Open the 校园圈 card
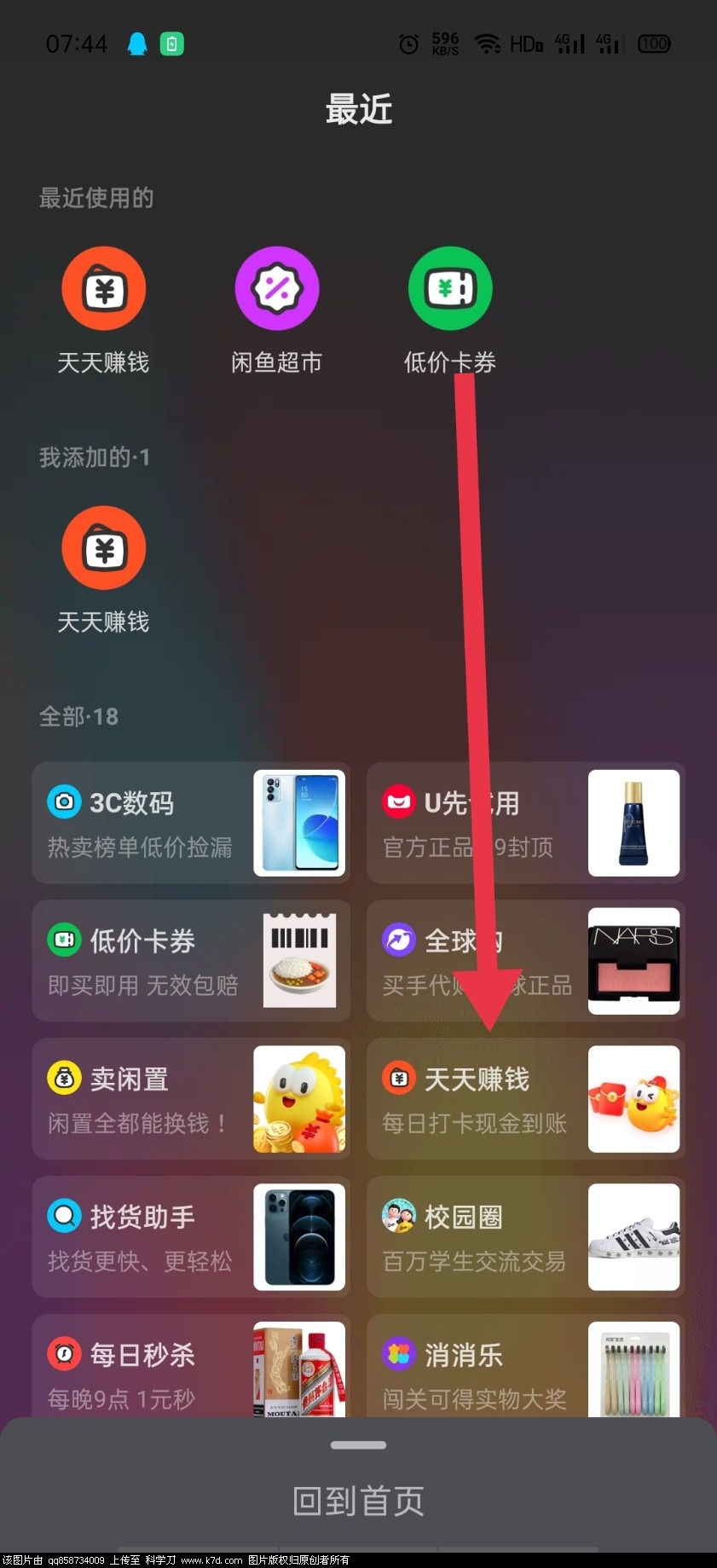The width and height of the screenshot is (717, 1568). pos(526,1237)
